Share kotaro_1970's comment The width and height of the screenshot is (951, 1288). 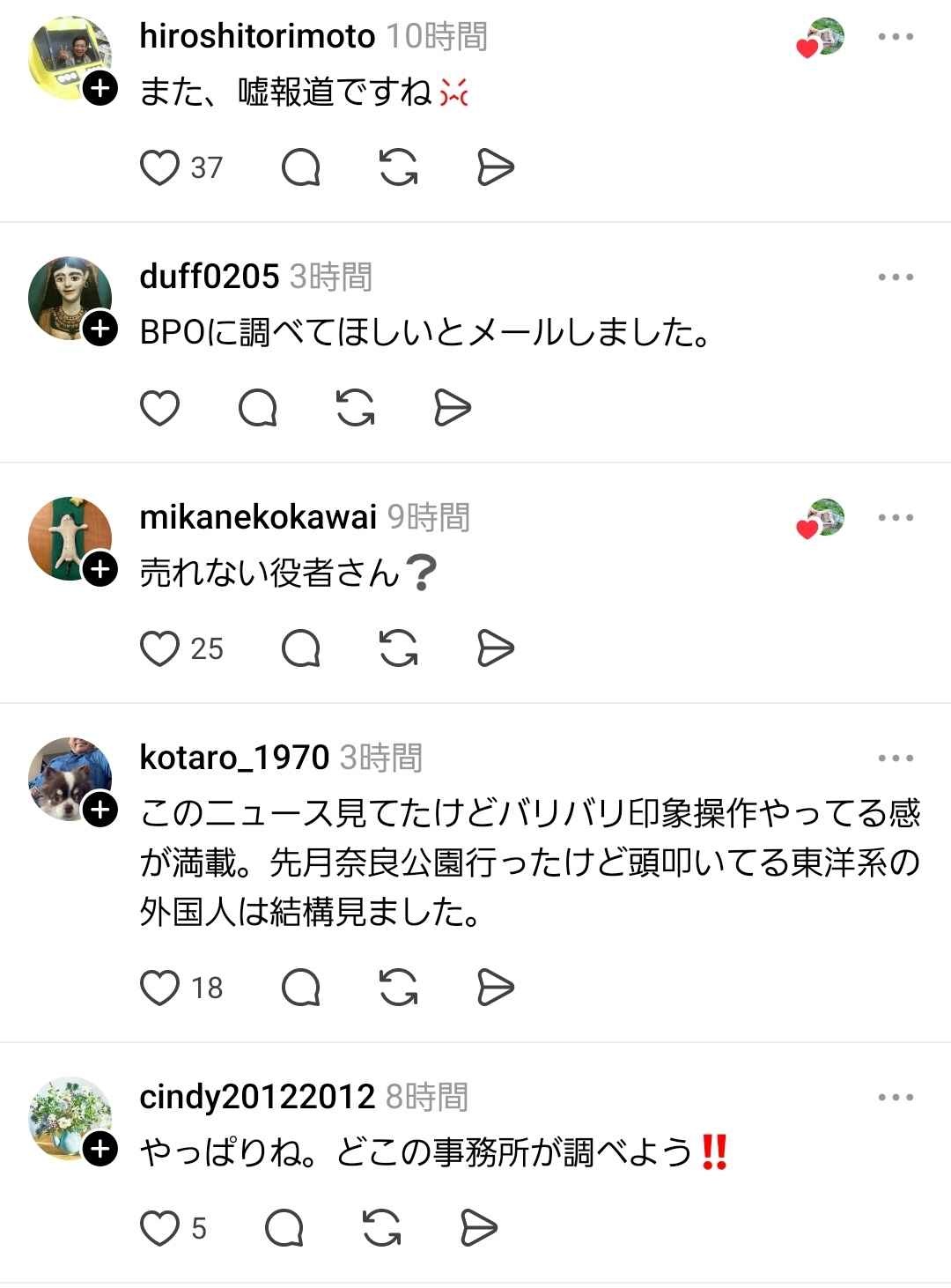click(x=495, y=988)
